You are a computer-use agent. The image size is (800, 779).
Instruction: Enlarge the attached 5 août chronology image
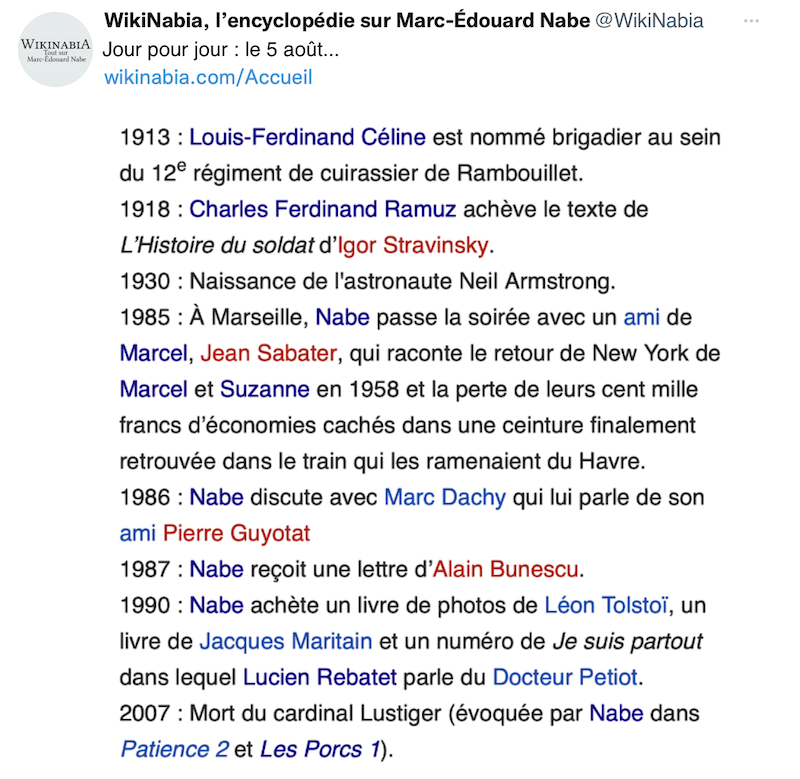click(420, 440)
